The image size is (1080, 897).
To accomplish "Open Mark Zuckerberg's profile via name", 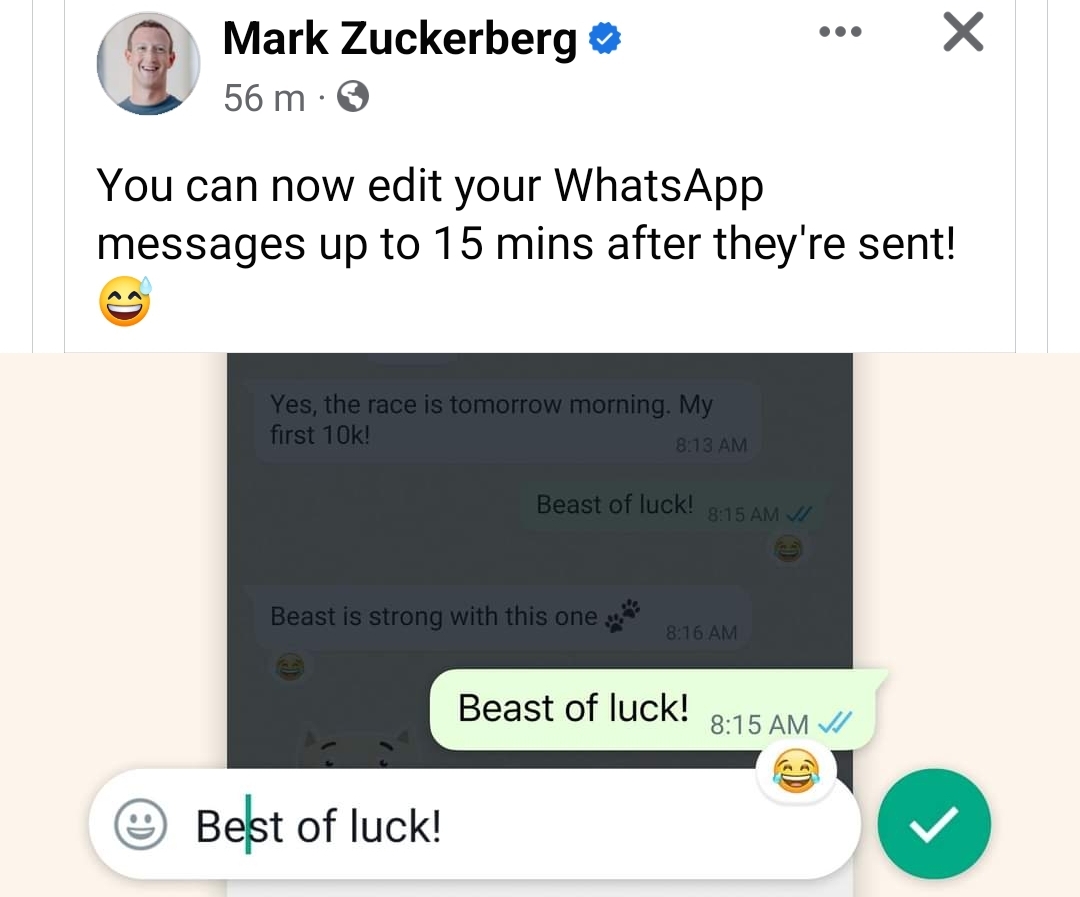I will click(400, 39).
